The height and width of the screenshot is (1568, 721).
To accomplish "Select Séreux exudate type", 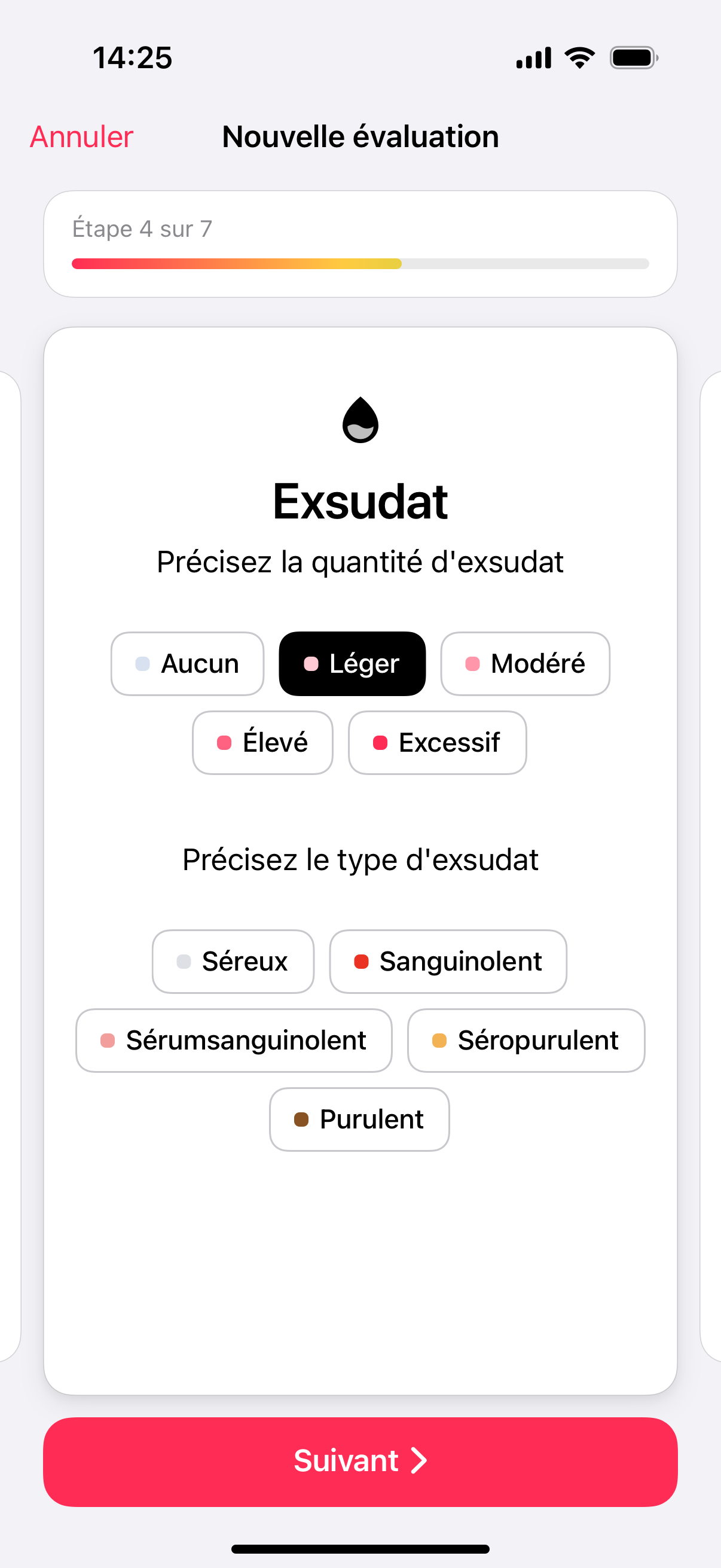I will pos(233,961).
